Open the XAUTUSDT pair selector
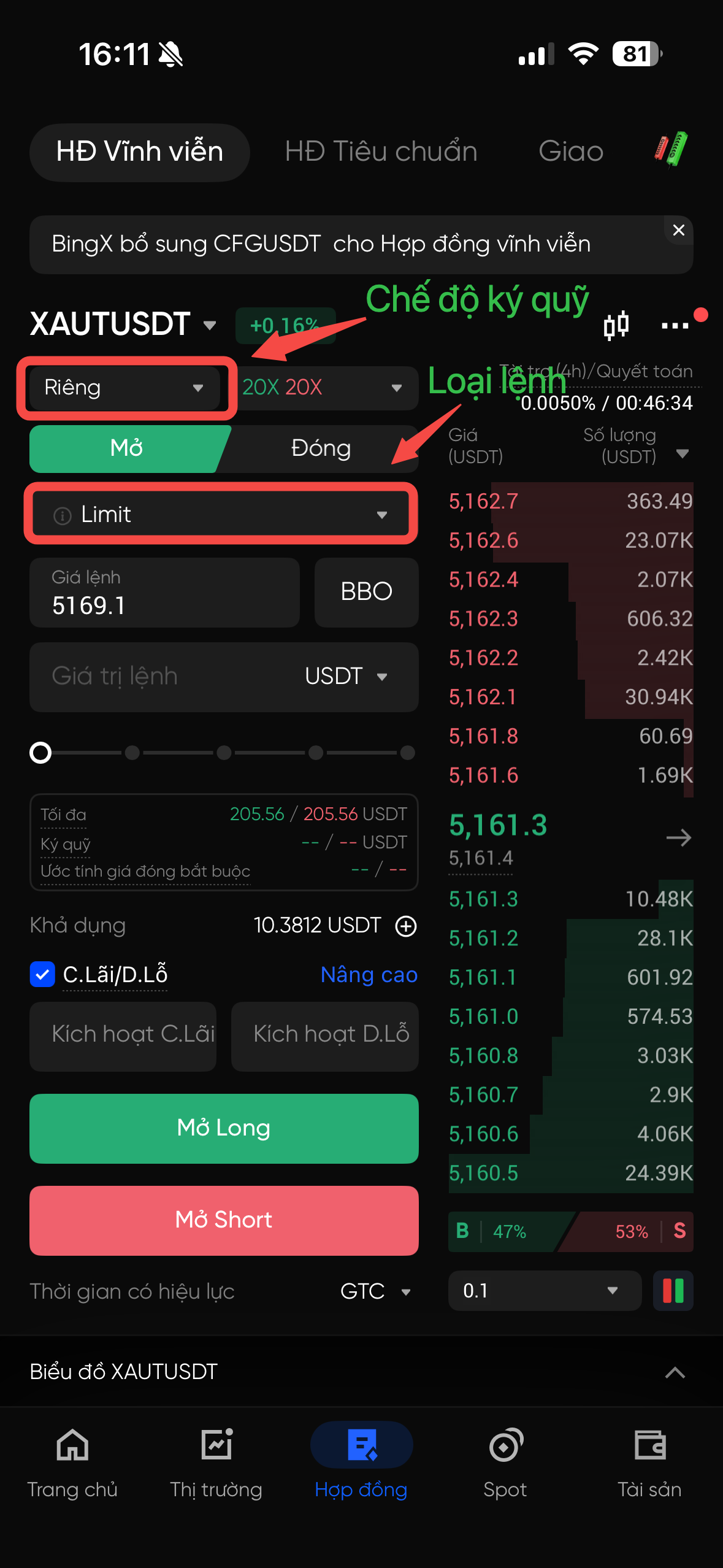The height and width of the screenshot is (1568, 723). 123,324
